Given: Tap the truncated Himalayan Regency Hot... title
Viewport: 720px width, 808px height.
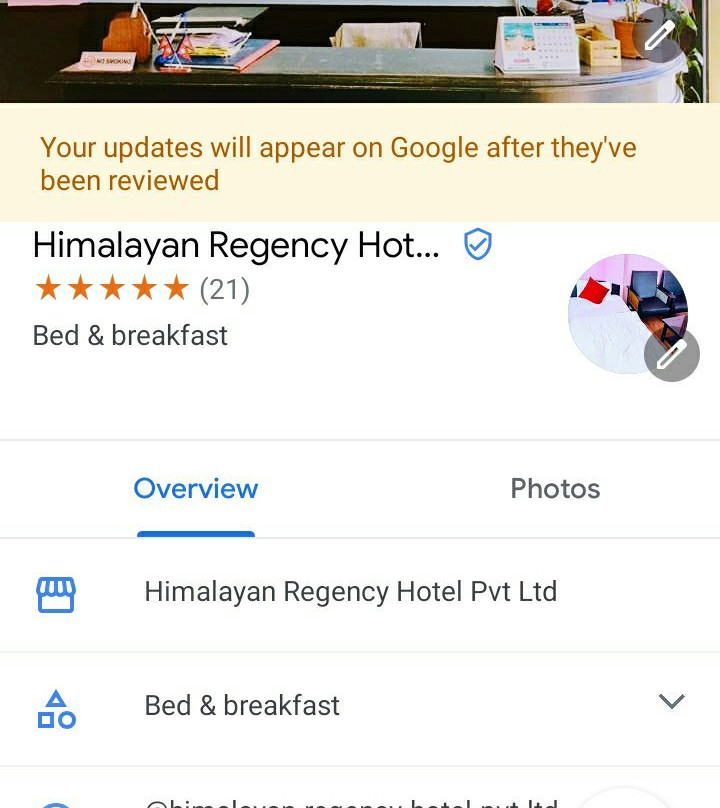Looking at the screenshot, I should [x=237, y=243].
